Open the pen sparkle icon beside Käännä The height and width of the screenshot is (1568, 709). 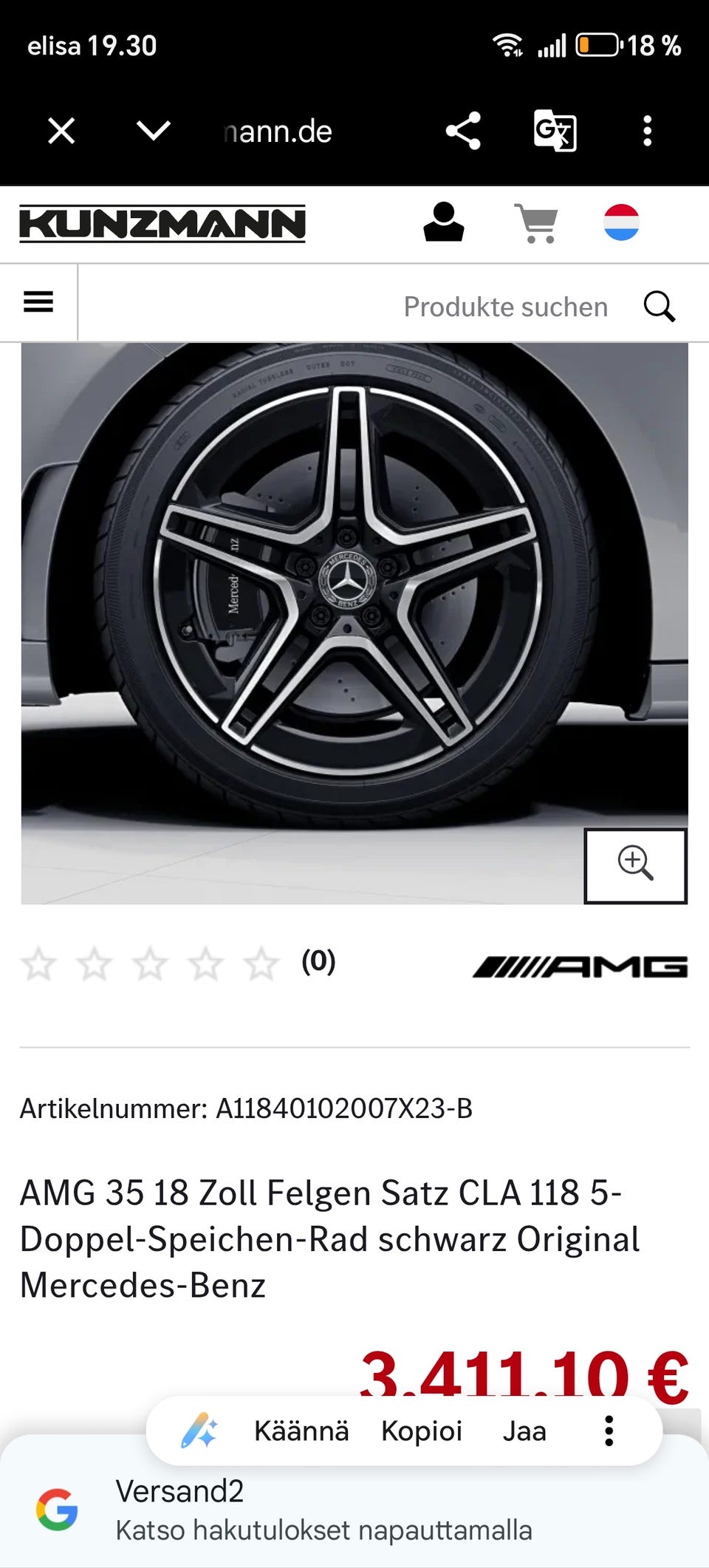click(x=199, y=1431)
